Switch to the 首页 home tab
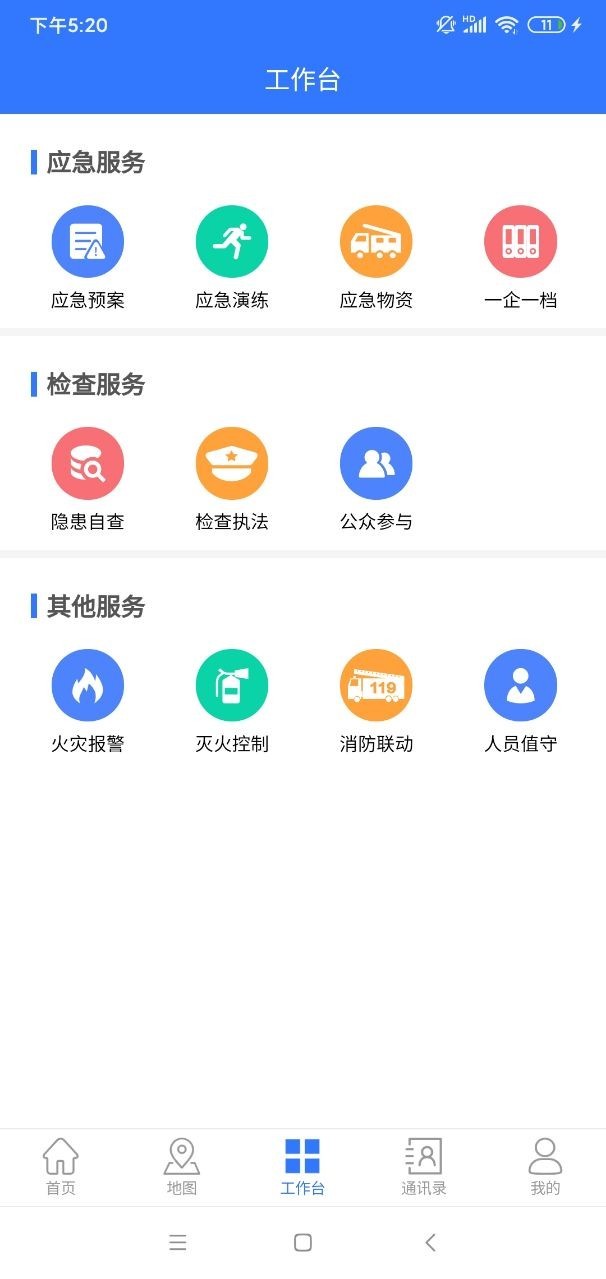Screen dimensions: 606x1279 point(61,1167)
